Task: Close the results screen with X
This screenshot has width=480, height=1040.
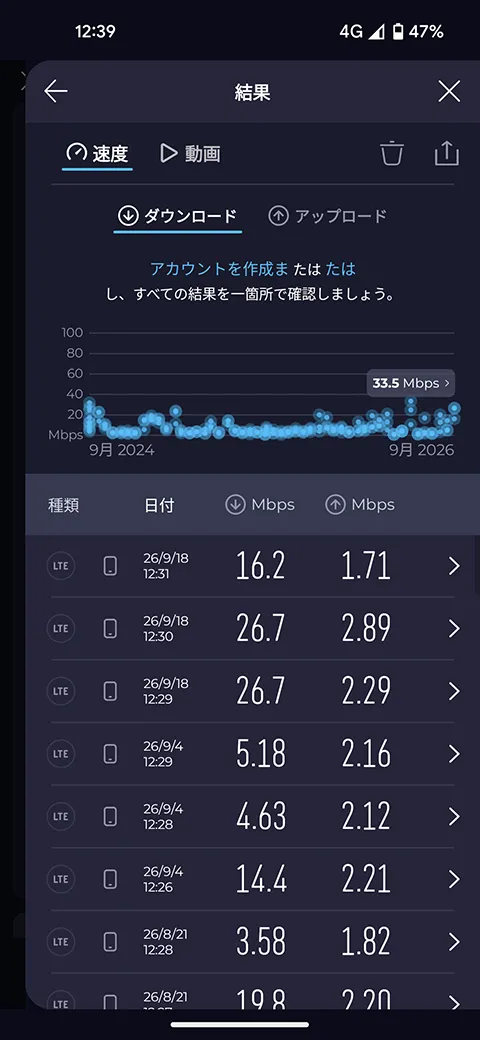Action: click(449, 92)
